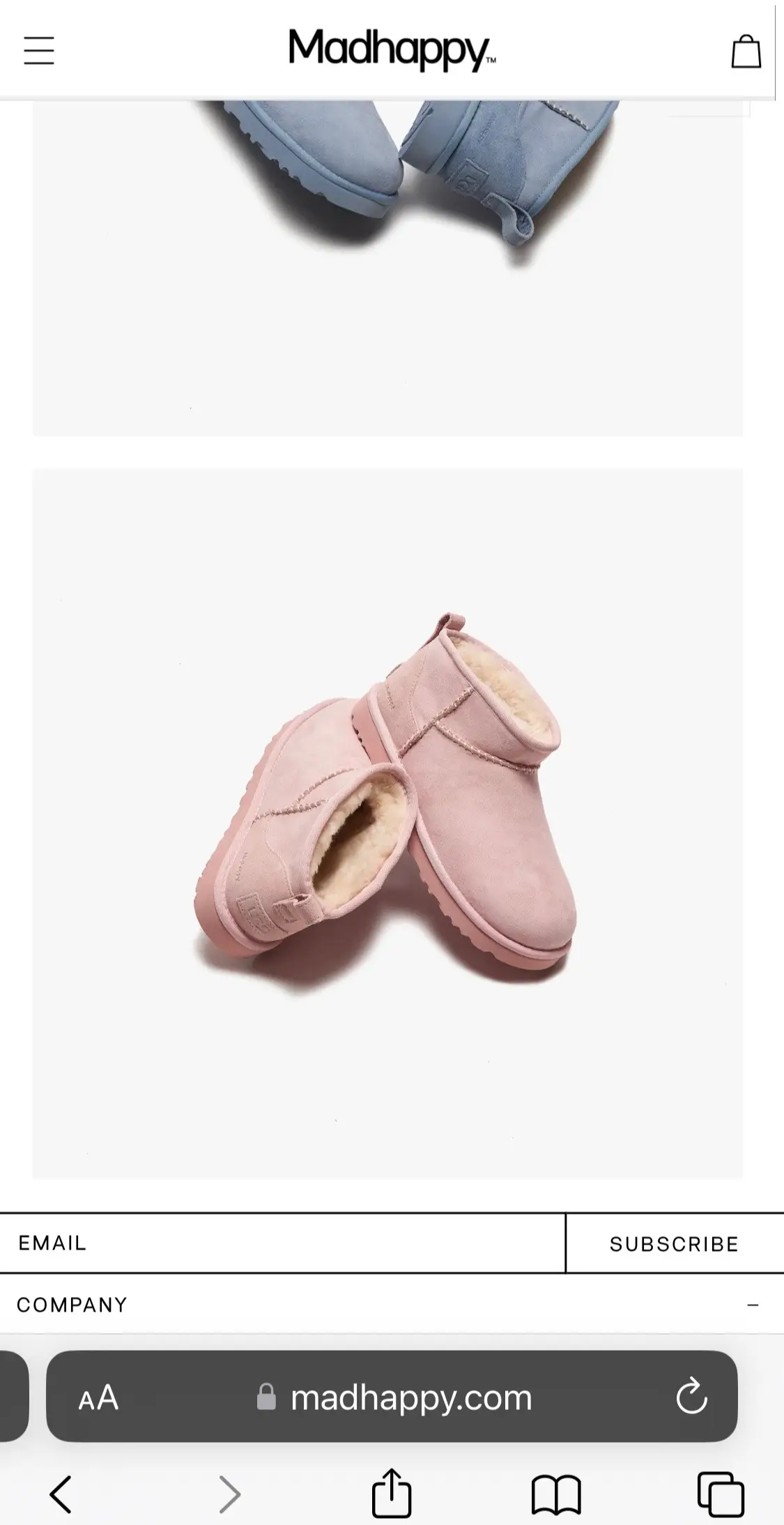Open Safari bookmarks
The height and width of the screenshot is (1525, 784).
click(555, 1494)
